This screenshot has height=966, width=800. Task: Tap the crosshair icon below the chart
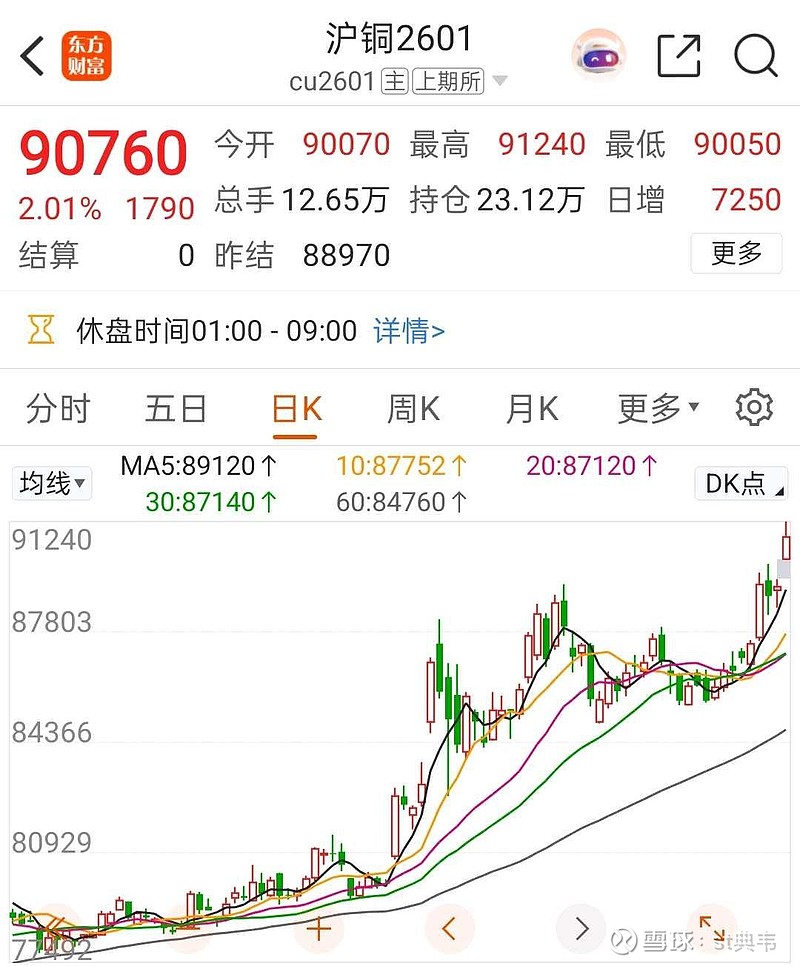318,928
